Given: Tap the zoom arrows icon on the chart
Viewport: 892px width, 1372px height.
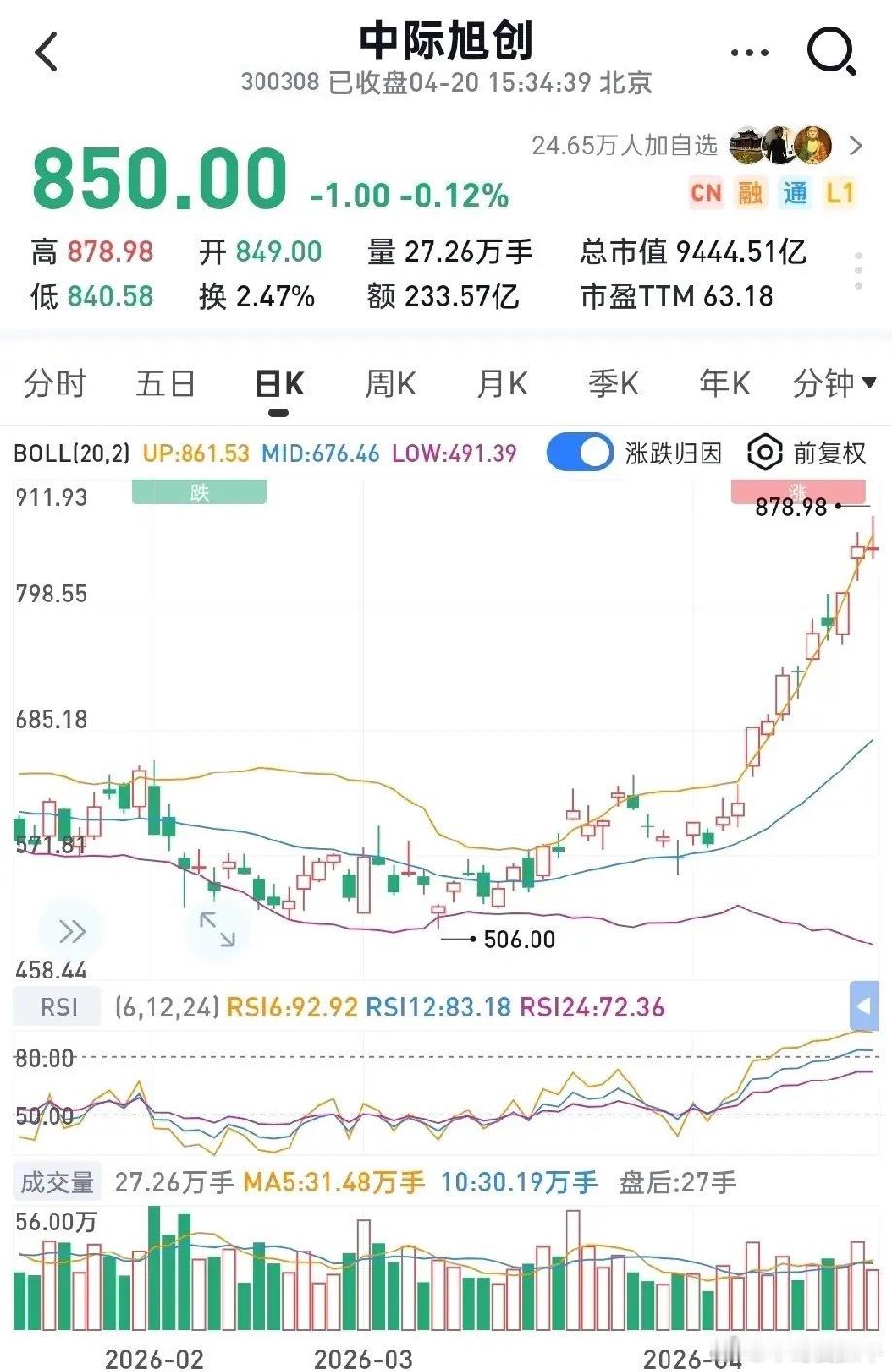Looking at the screenshot, I should coord(216,930).
